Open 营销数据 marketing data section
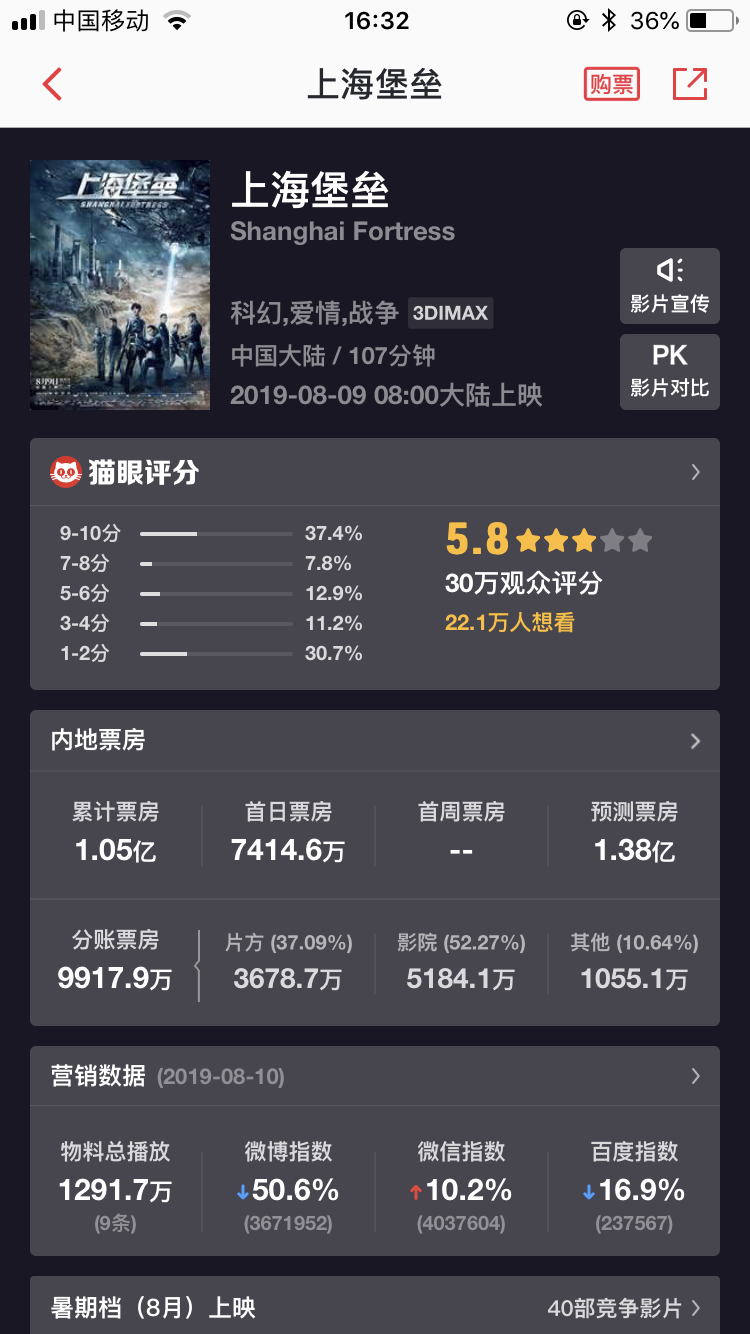Viewport: 750px width, 1334px height. click(374, 1076)
